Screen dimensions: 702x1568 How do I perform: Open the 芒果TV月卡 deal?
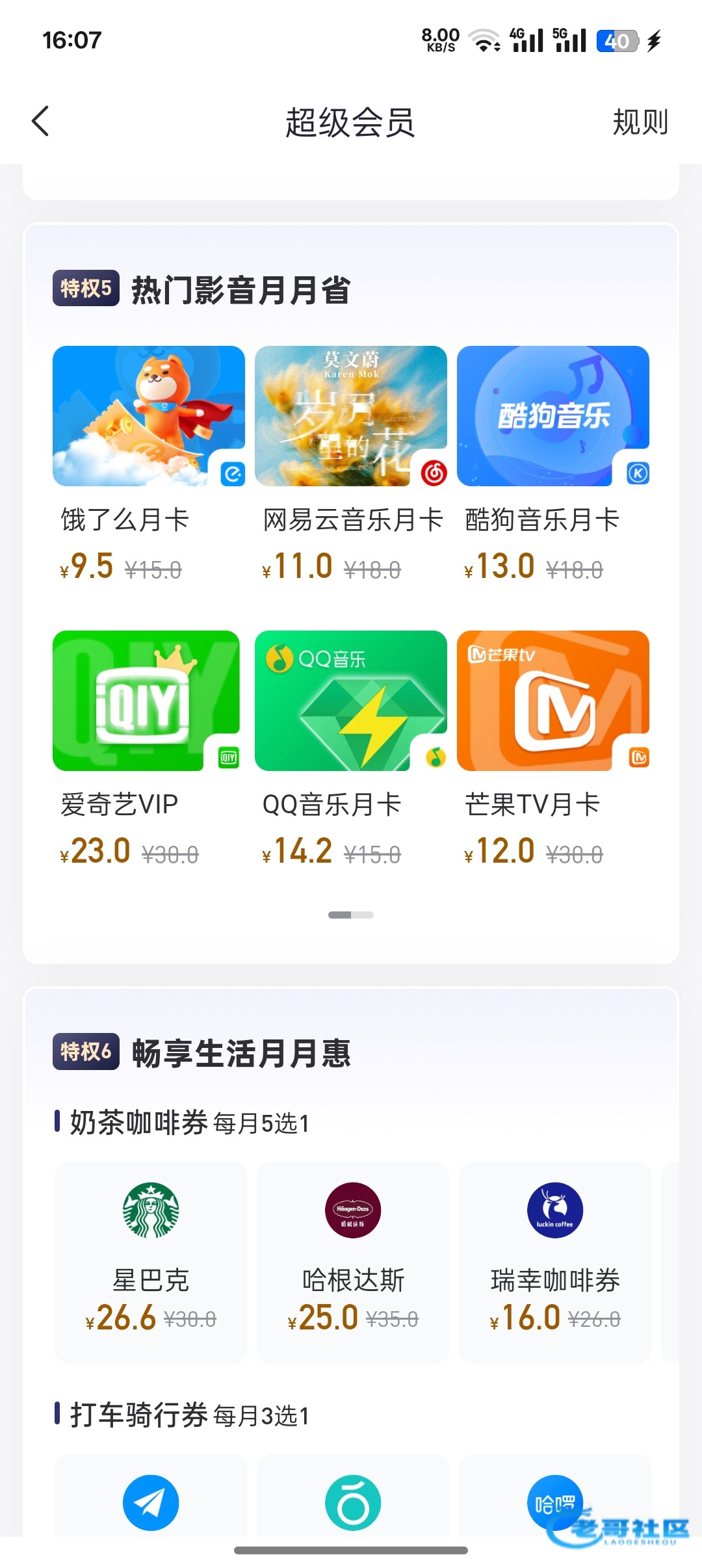(x=552, y=701)
